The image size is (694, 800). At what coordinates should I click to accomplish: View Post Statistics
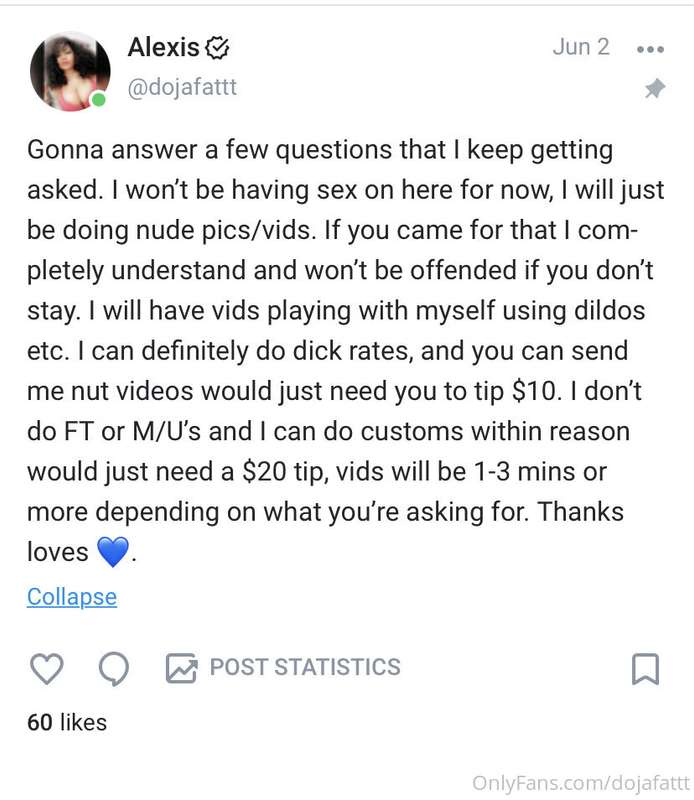tap(283, 668)
